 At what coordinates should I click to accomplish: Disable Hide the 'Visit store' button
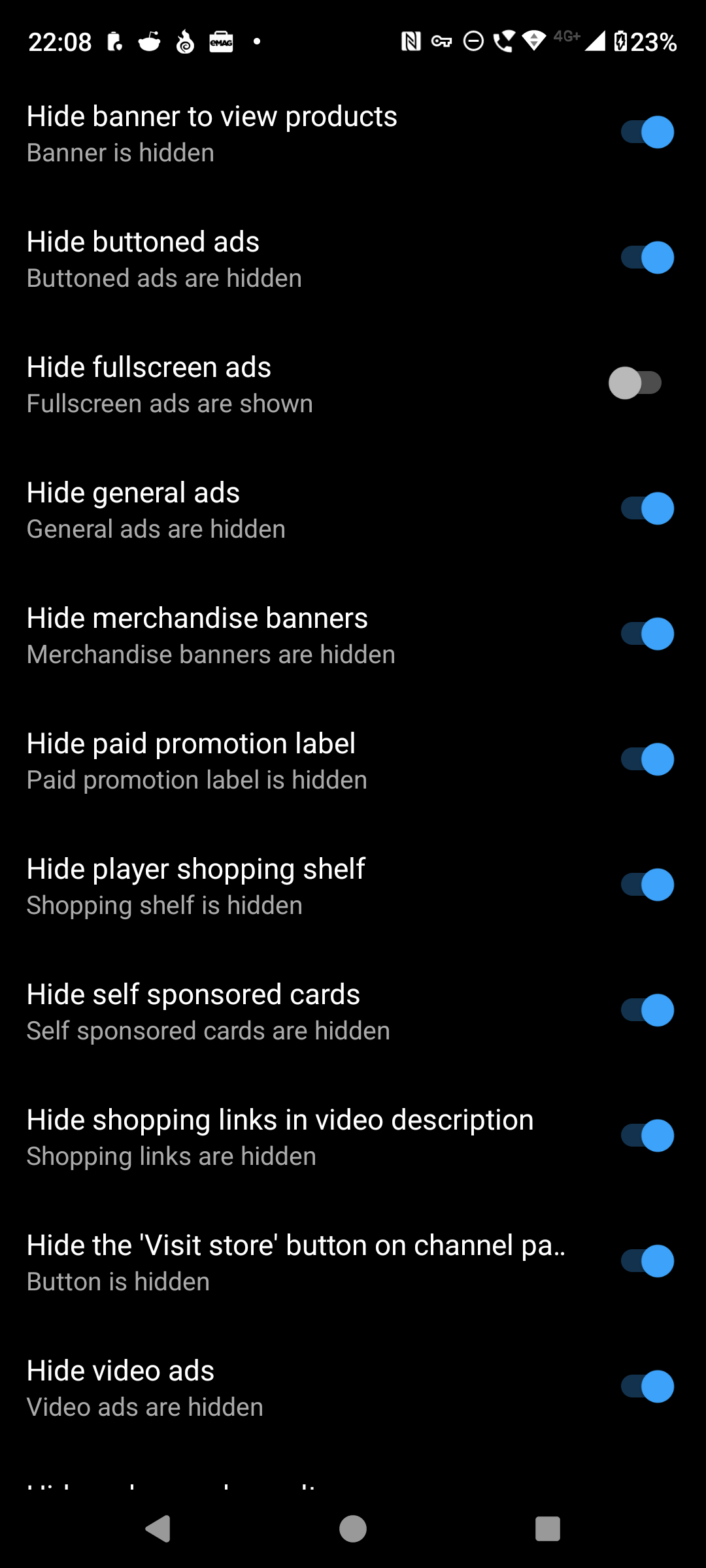tap(647, 1262)
